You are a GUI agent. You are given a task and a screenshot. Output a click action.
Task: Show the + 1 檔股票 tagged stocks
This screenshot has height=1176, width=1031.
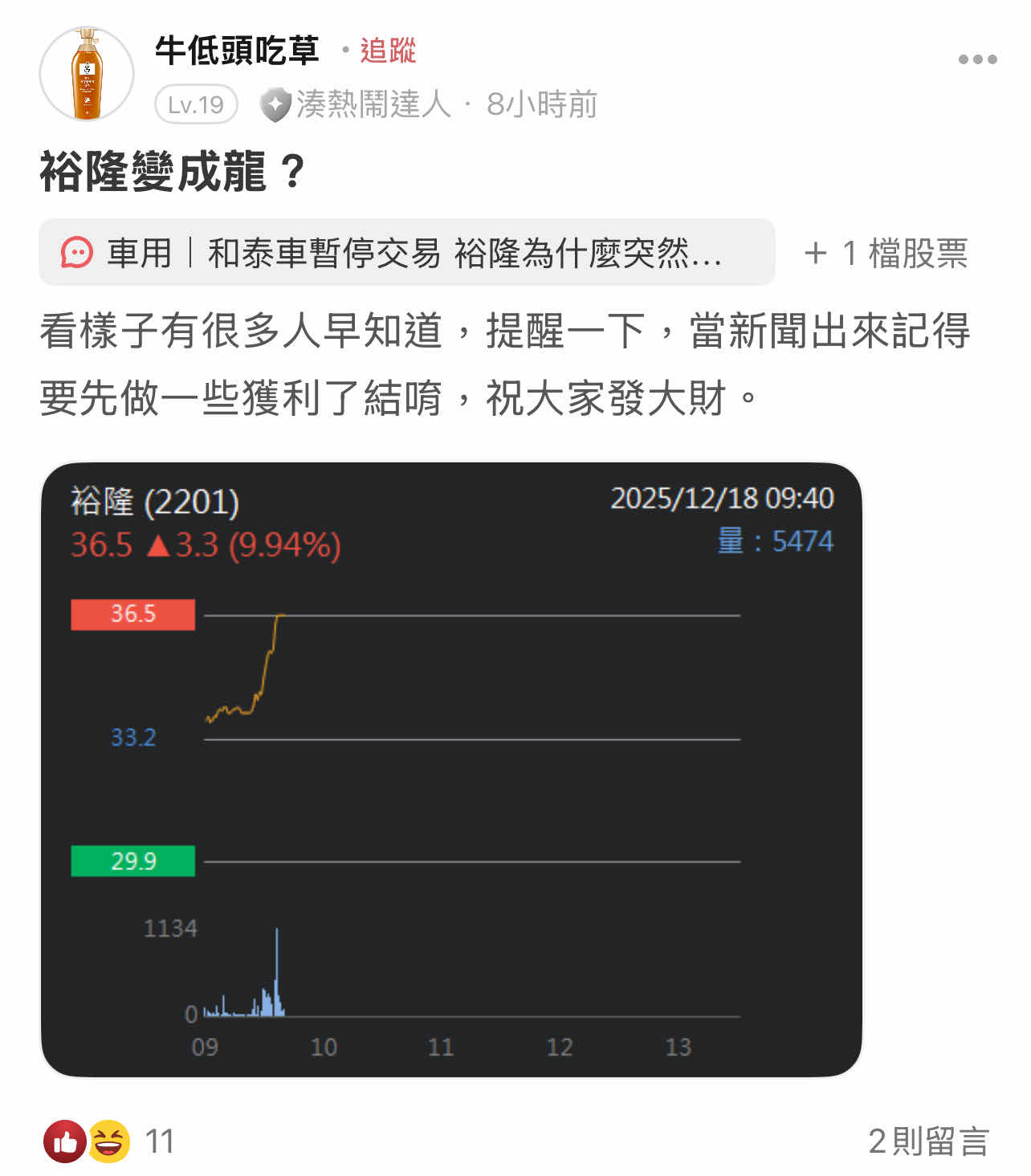click(x=886, y=254)
